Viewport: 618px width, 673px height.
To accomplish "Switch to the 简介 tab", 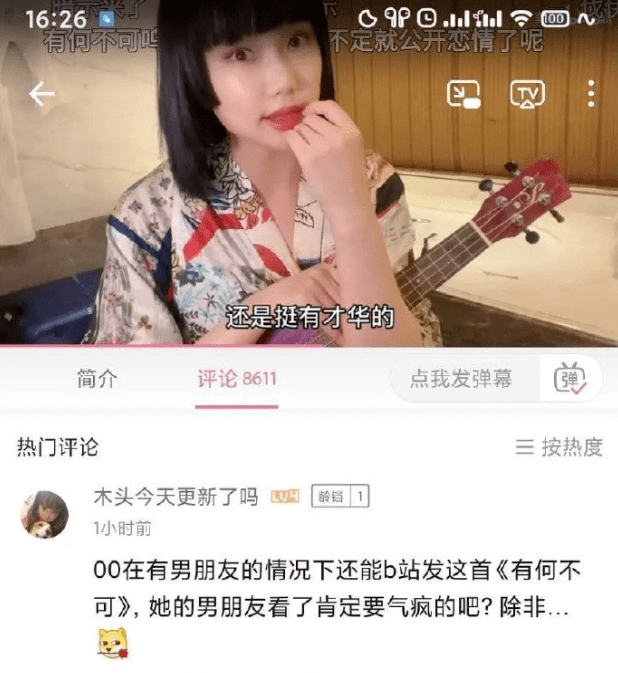I will [97, 379].
